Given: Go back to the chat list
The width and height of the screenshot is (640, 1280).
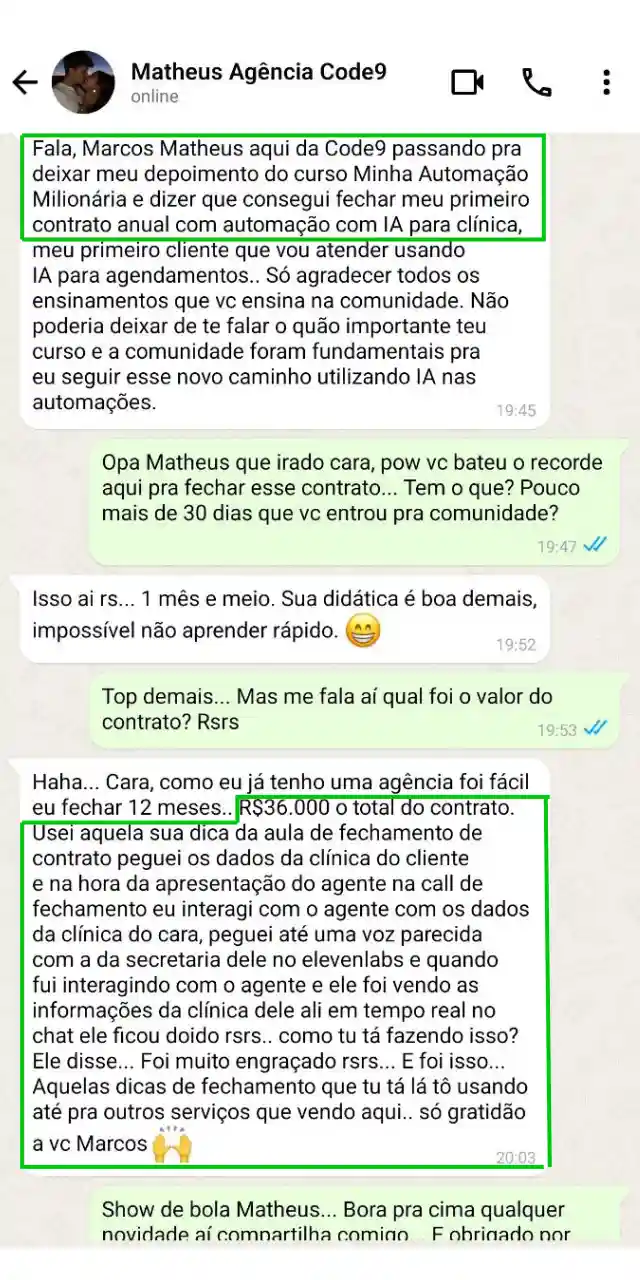Looking at the screenshot, I should click(25, 82).
